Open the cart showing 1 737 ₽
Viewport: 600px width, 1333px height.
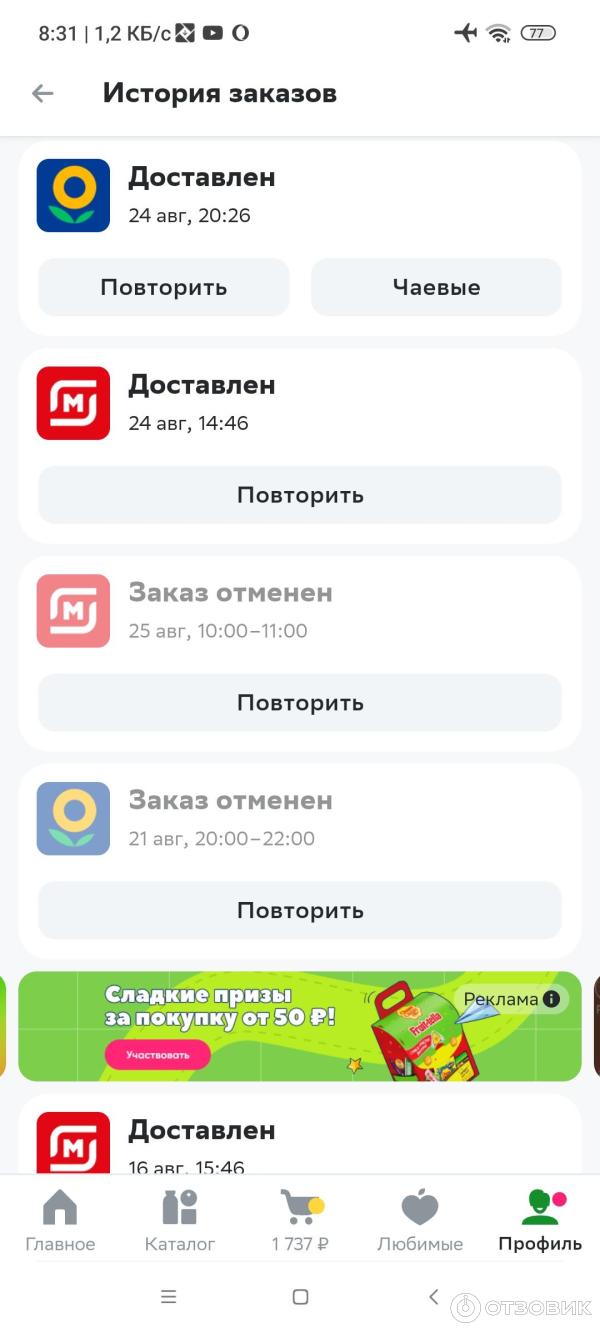[300, 1220]
